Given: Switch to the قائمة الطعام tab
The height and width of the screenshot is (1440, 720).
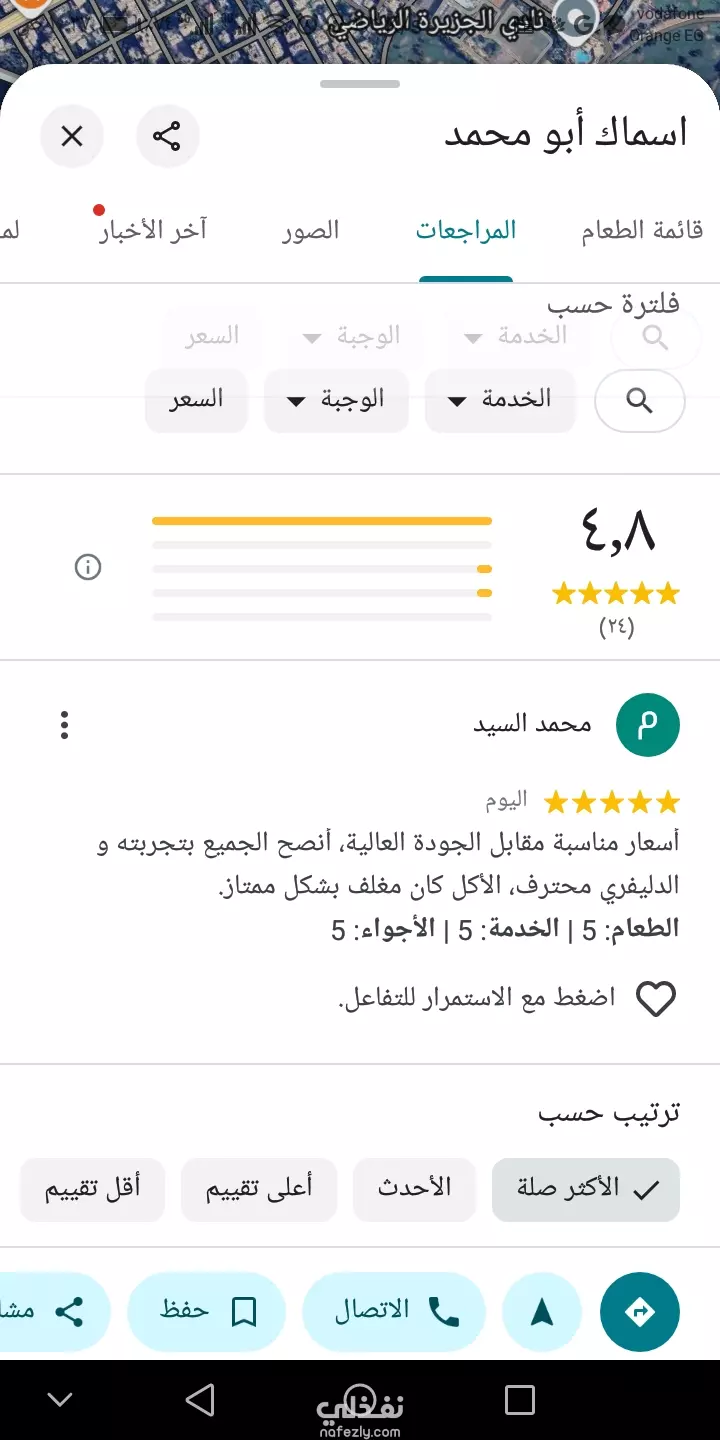Looking at the screenshot, I should (x=642, y=230).
